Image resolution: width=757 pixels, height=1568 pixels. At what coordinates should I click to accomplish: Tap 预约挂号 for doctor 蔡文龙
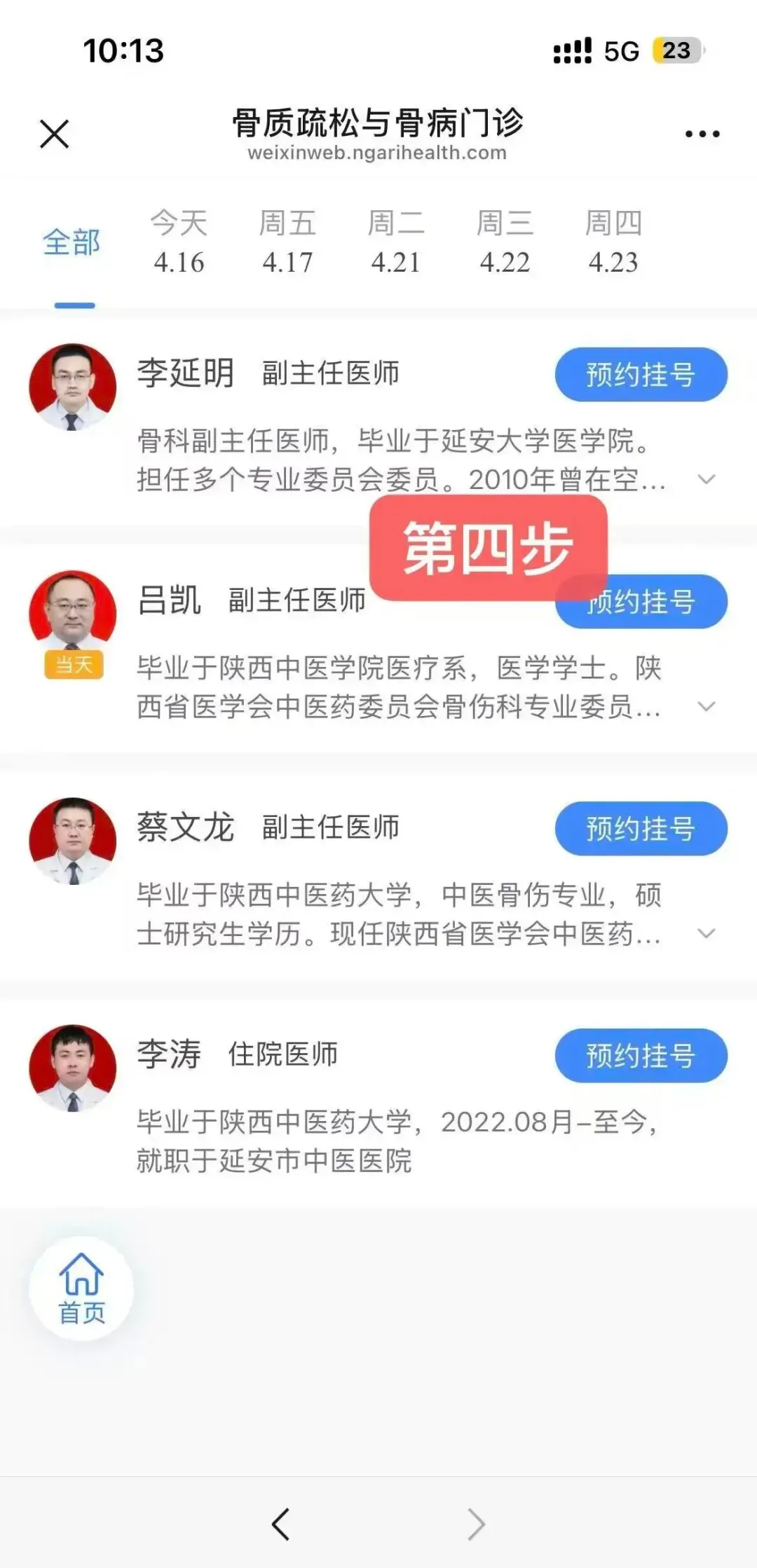point(641,829)
